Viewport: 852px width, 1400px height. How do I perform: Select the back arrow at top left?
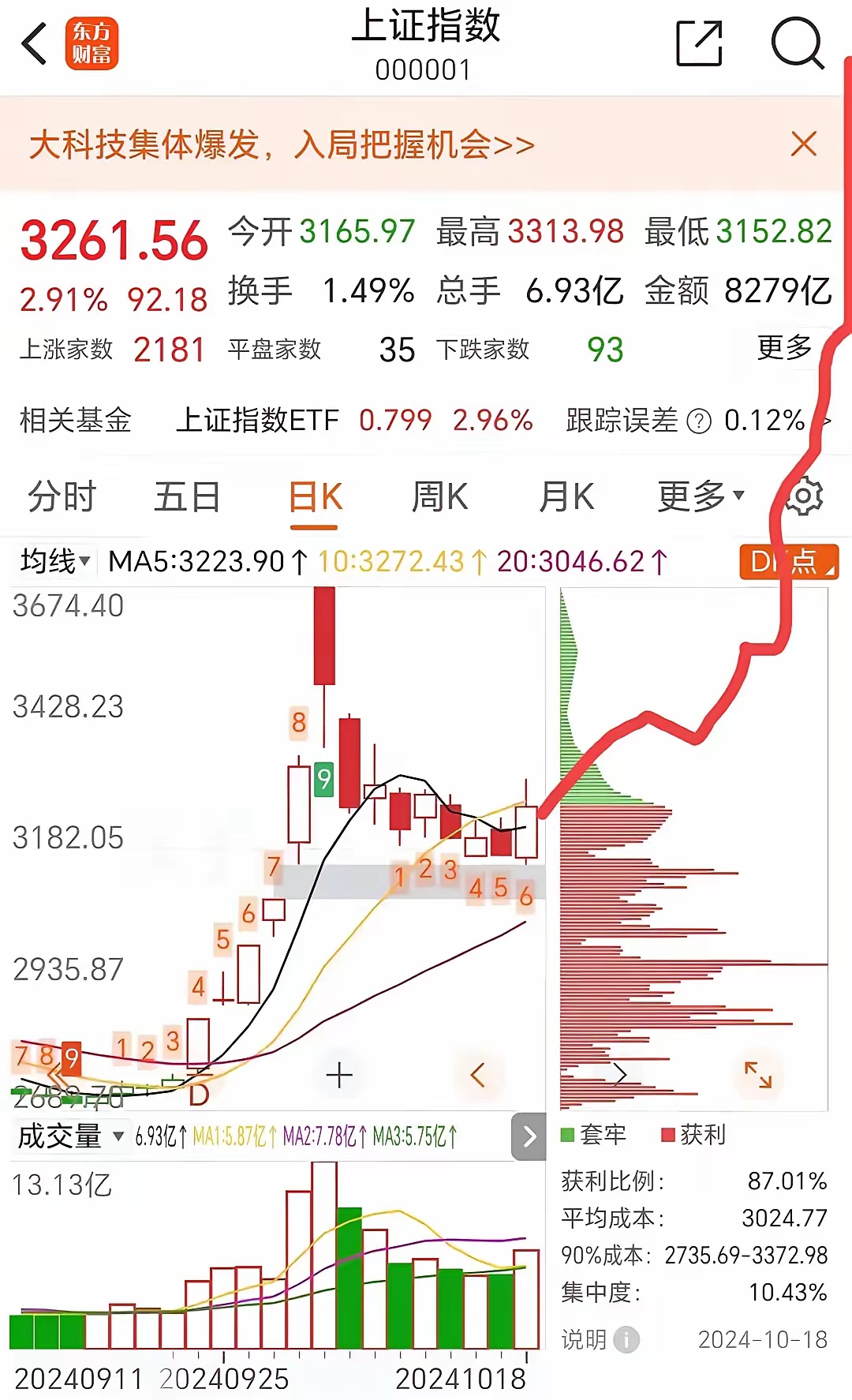tap(33, 45)
